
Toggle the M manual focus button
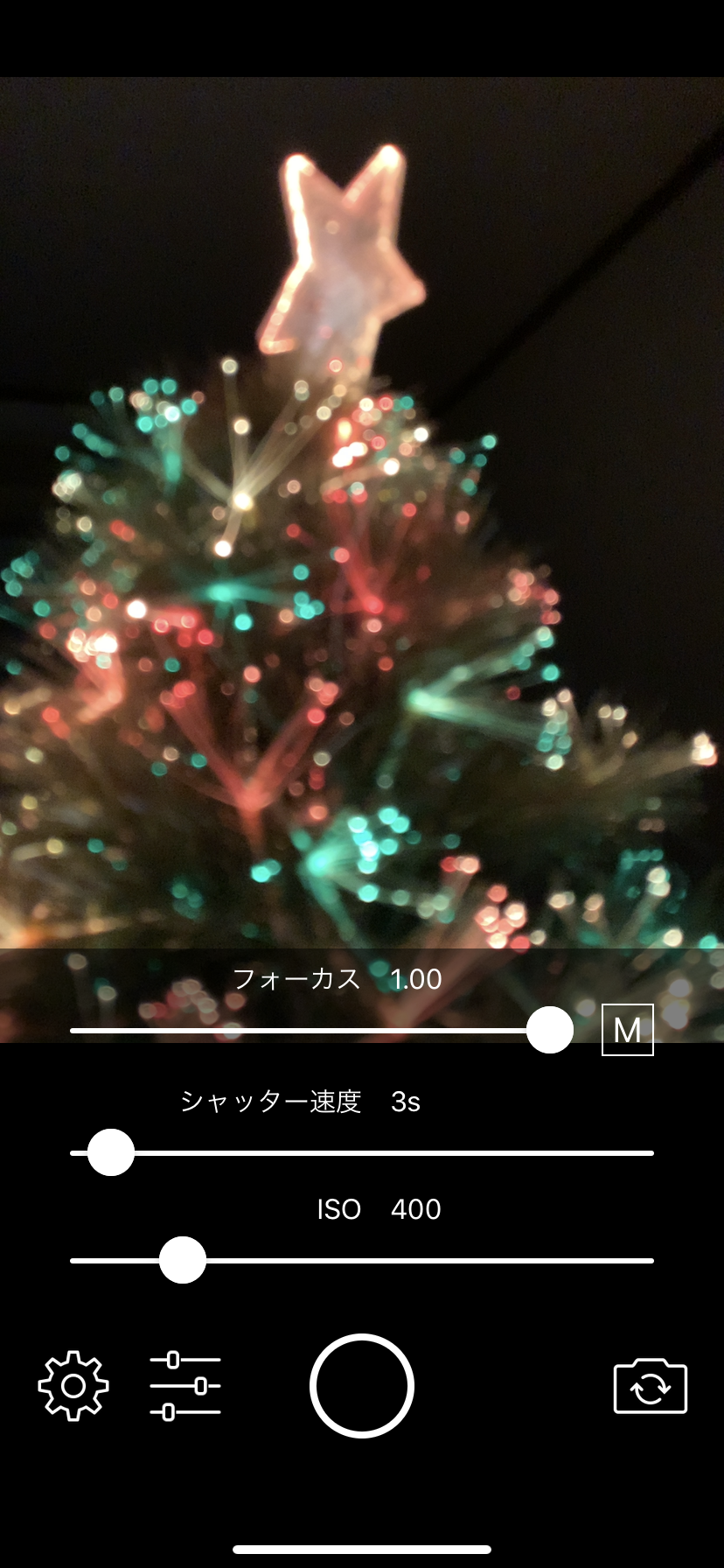[x=628, y=1030]
